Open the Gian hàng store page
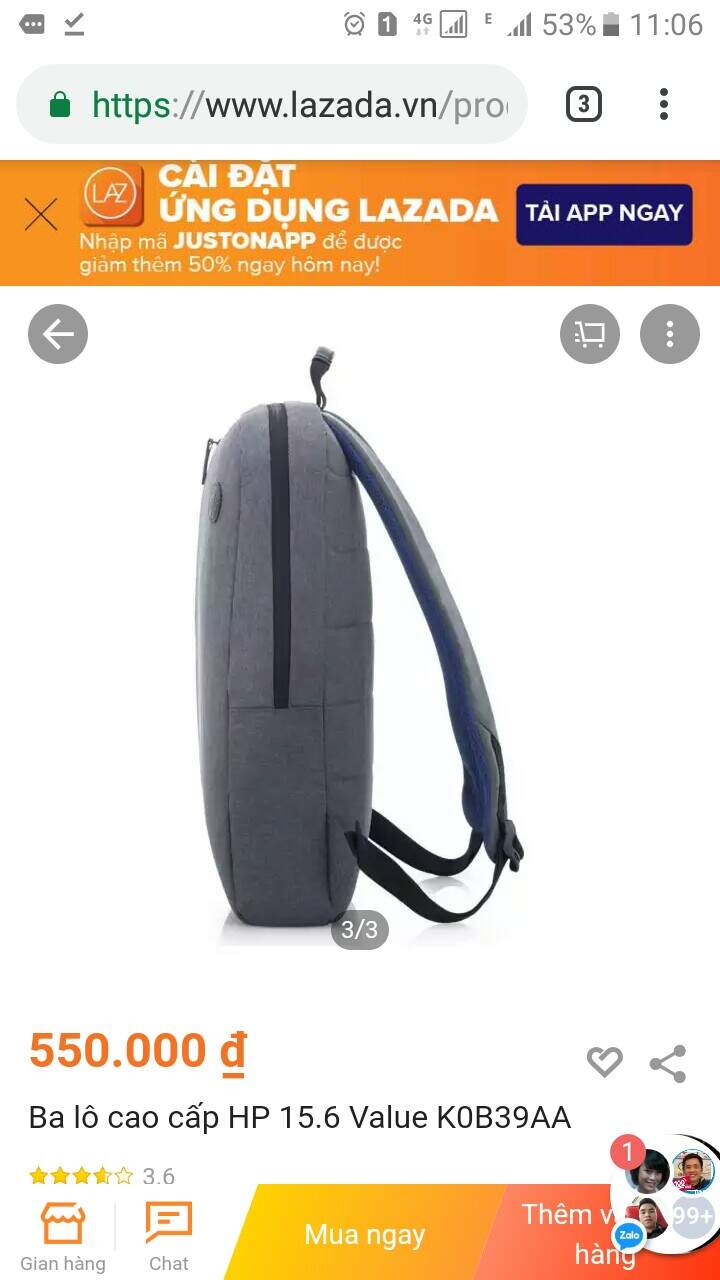The width and height of the screenshot is (720, 1280). [x=62, y=1236]
